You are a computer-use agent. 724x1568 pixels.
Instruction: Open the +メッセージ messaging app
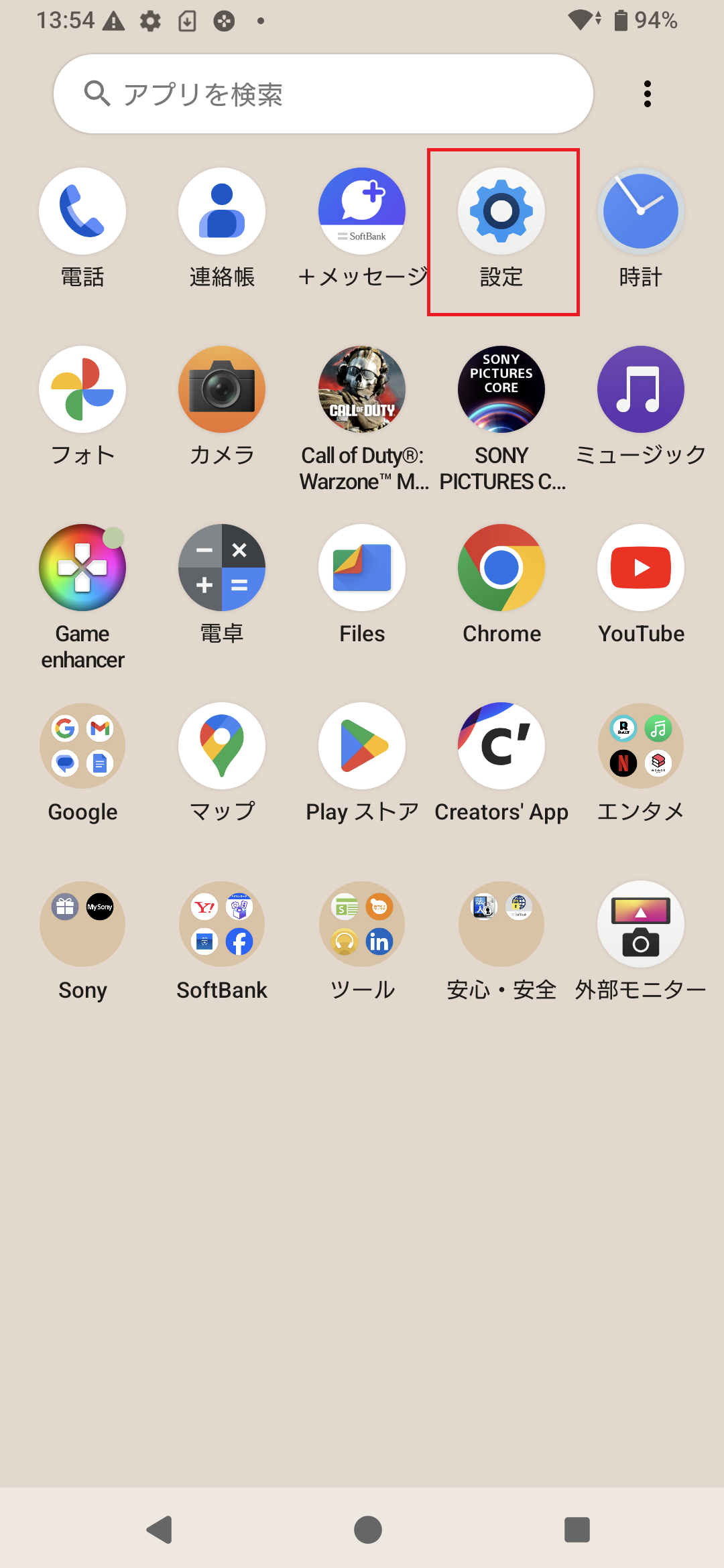click(361, 210)
